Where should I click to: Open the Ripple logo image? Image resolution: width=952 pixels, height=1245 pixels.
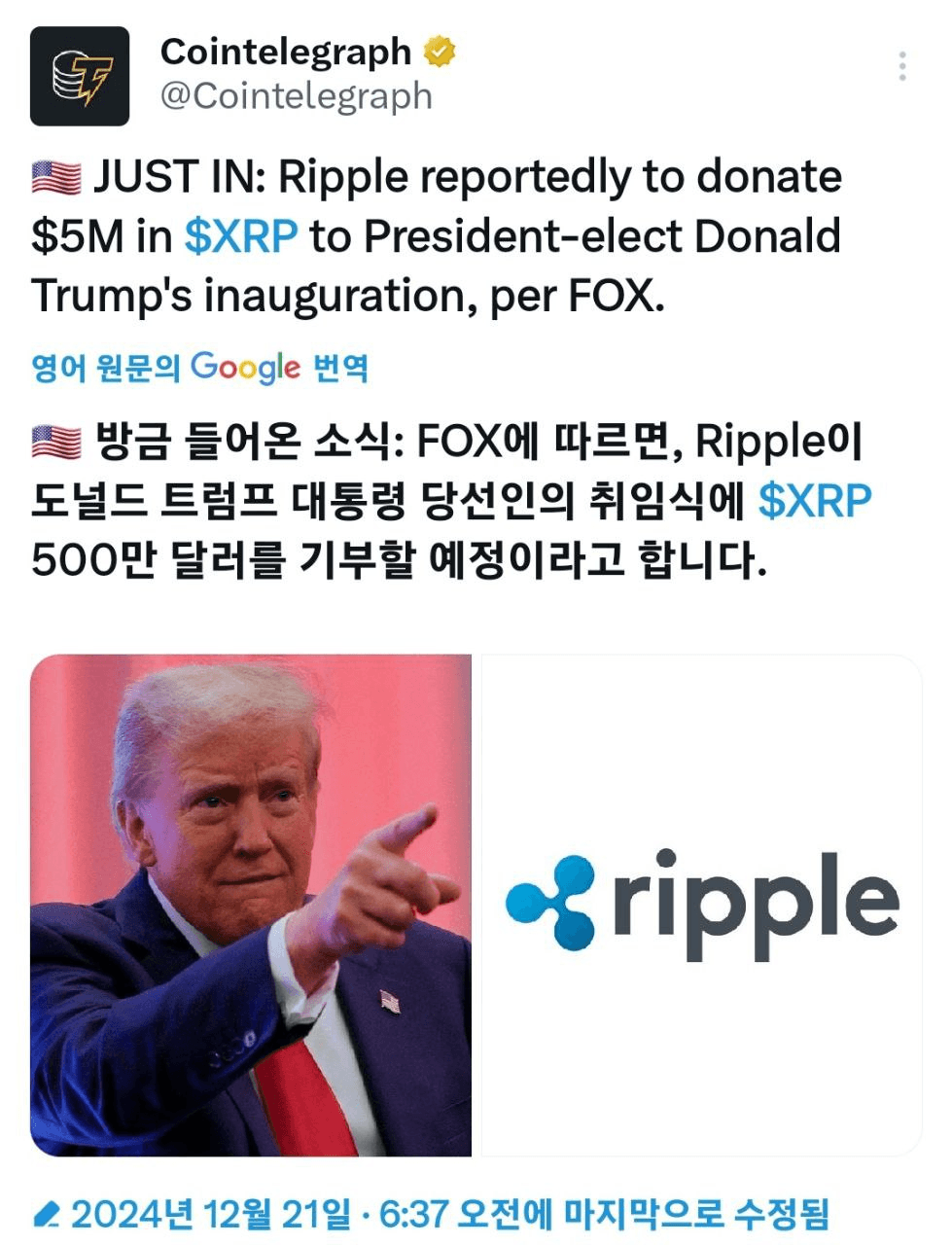coord(701,905)
